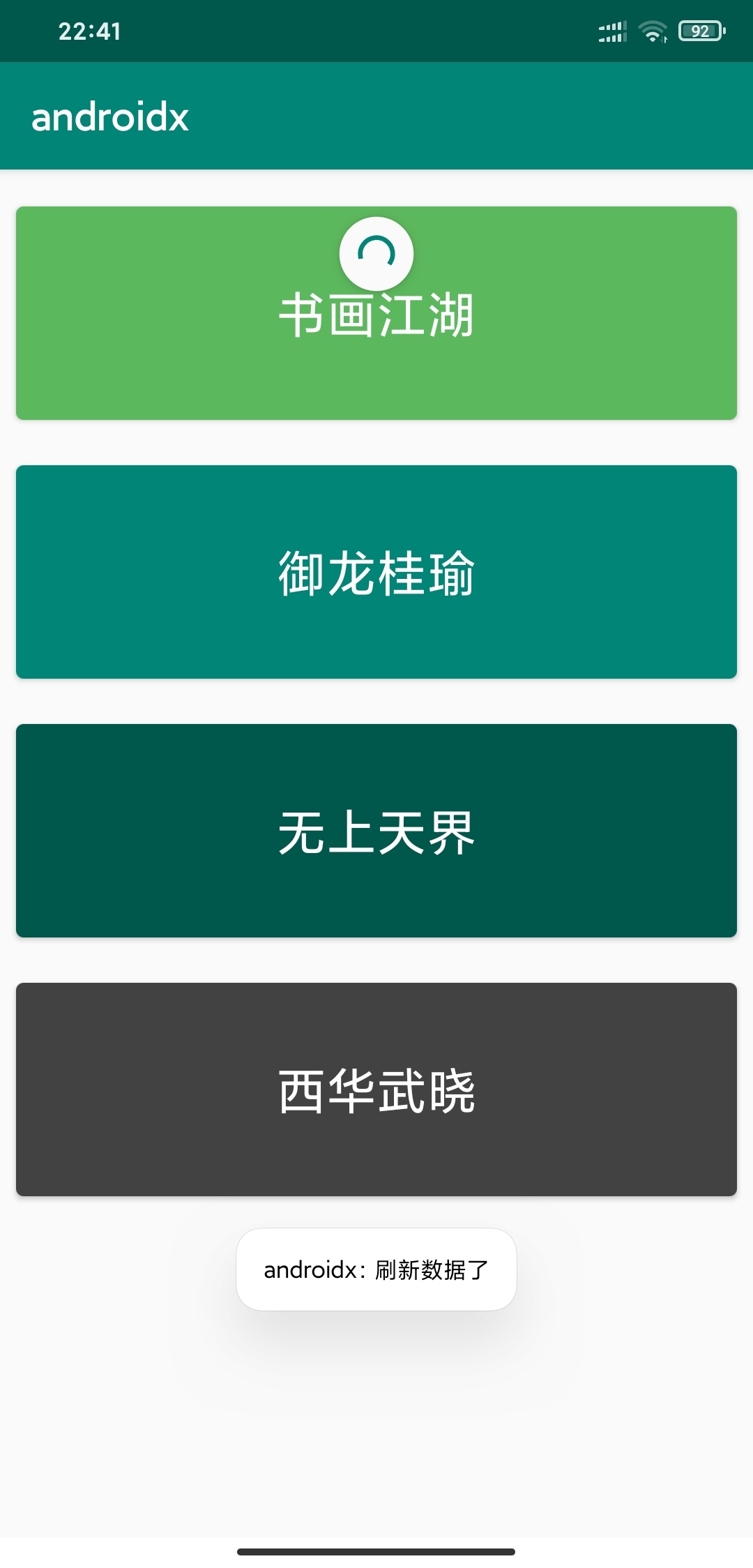The height and width of the screenshot is (1568, 753).
Task: Open the 书画江湖 card
Action: coord(376,349)
